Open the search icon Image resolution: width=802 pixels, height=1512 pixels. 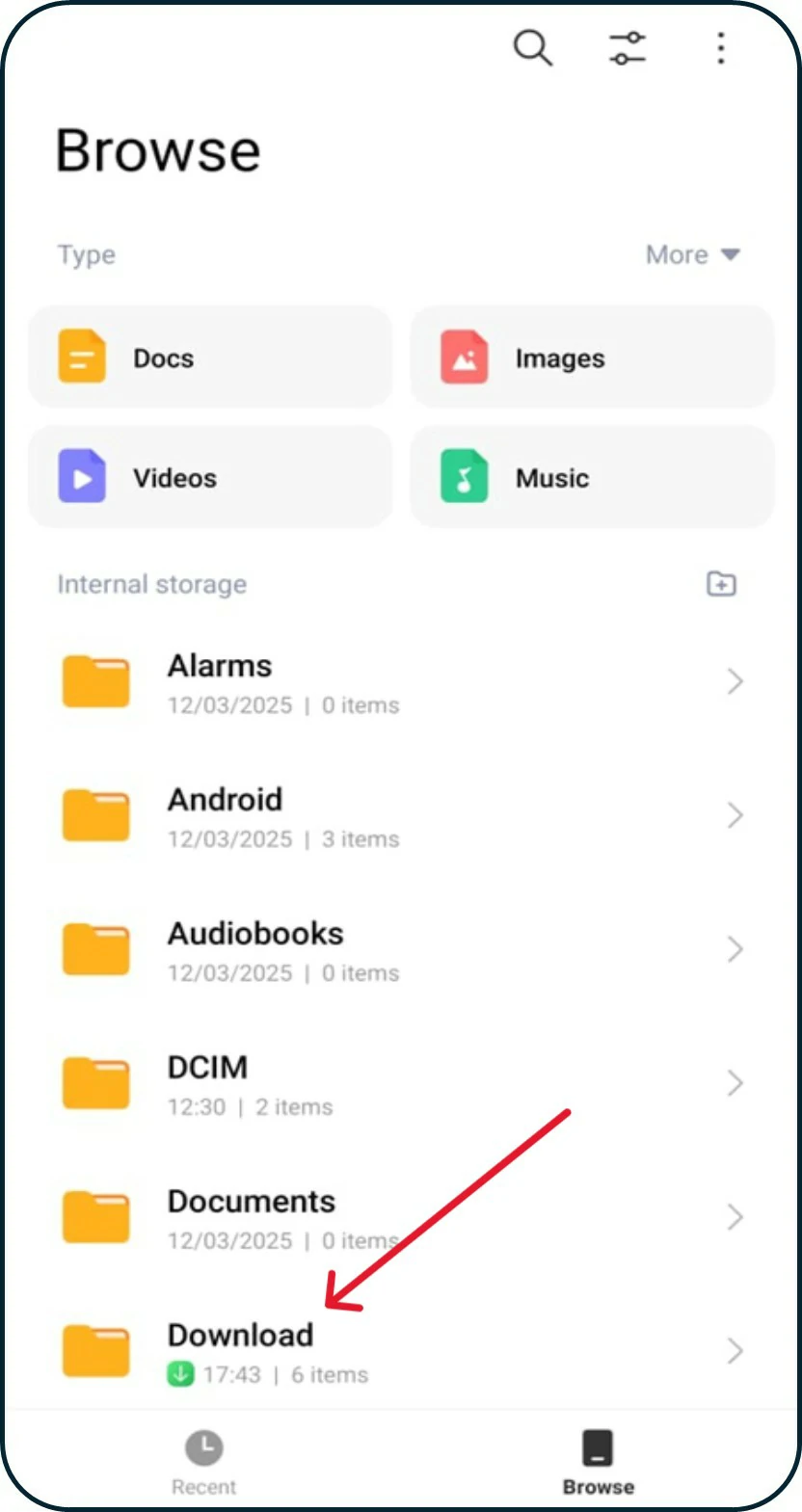tap(532, 47)
